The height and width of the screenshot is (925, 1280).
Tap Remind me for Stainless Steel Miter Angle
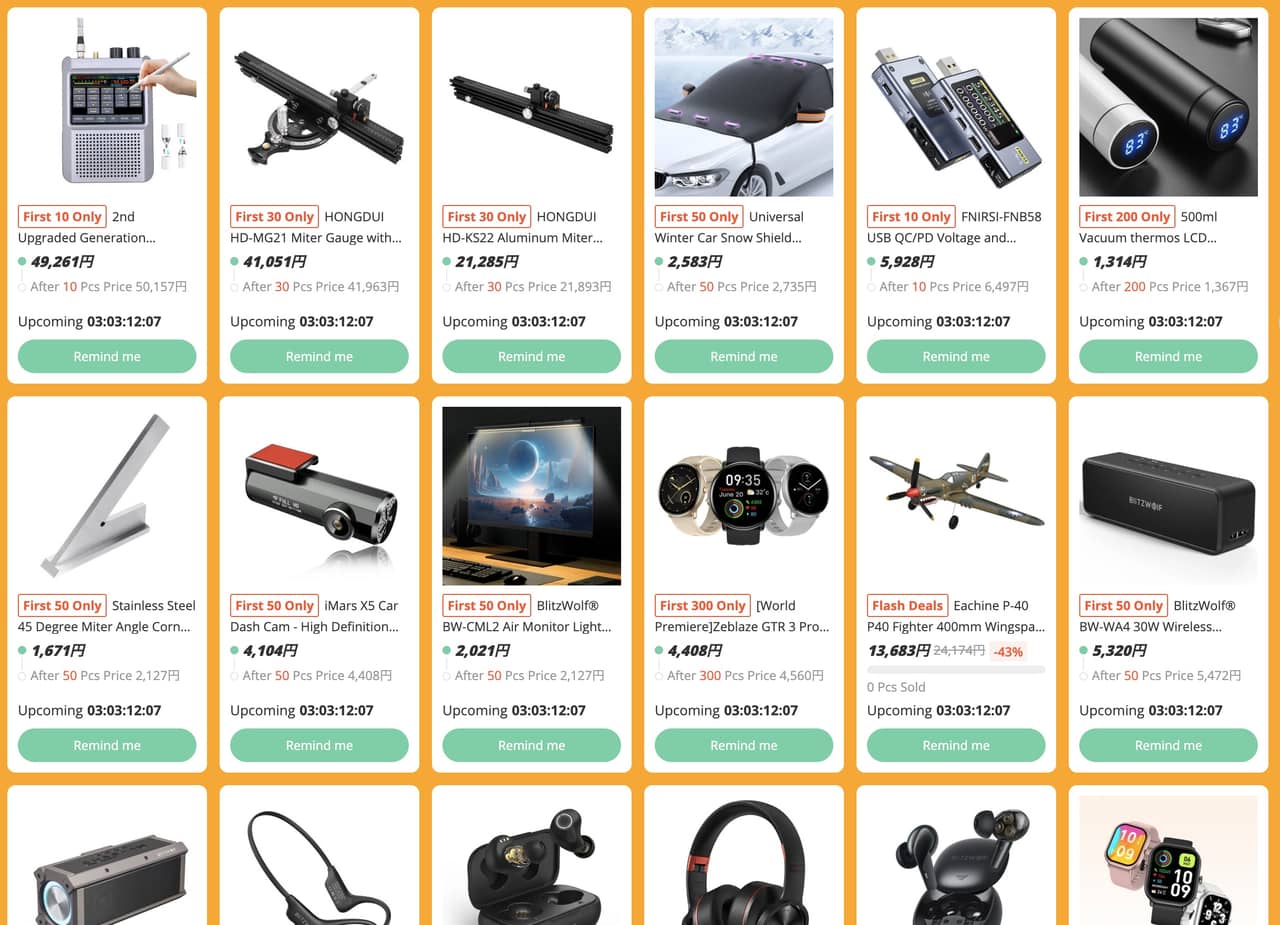click(107, 745)
